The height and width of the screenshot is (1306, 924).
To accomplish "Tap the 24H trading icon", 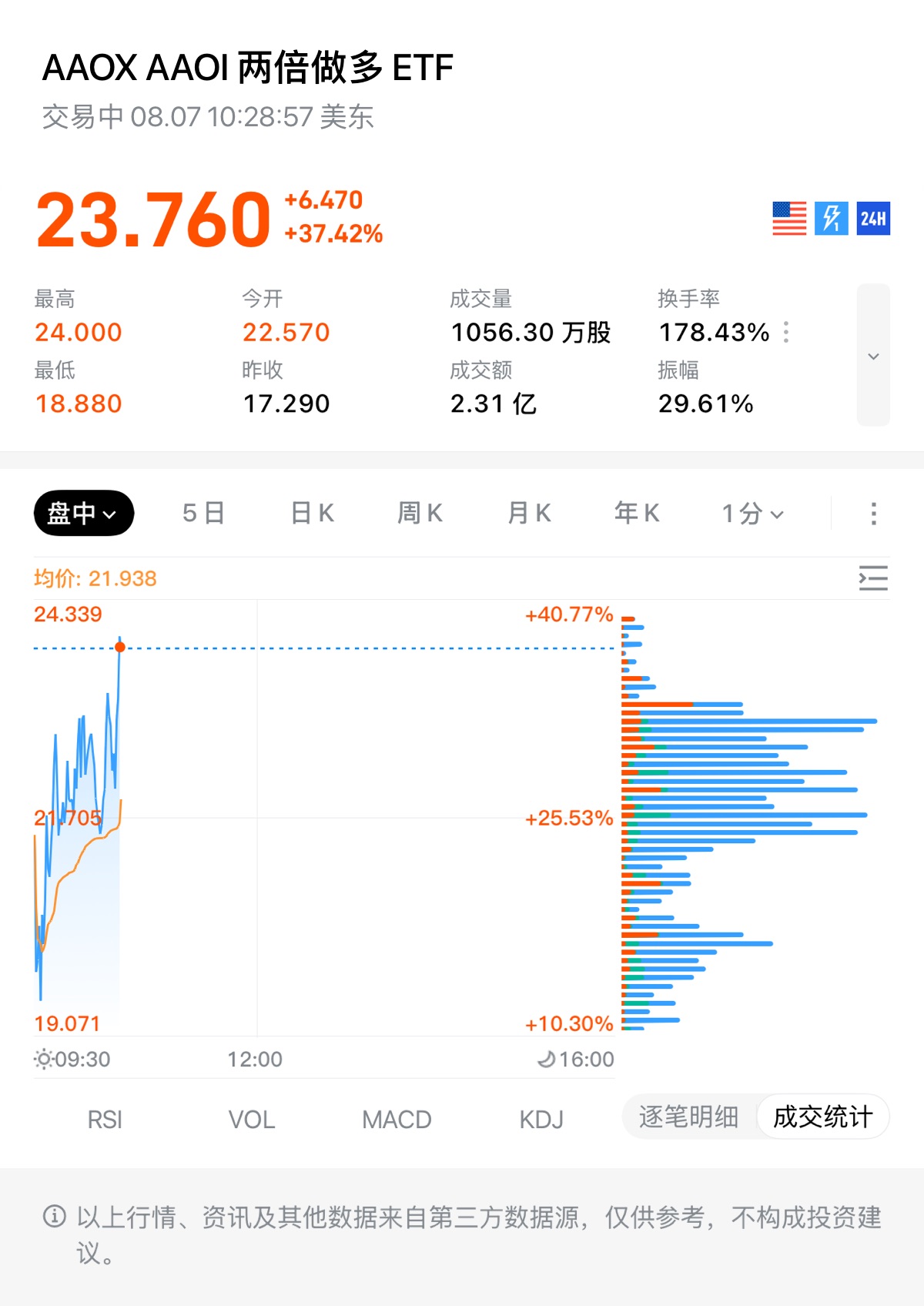I will 873,219.
